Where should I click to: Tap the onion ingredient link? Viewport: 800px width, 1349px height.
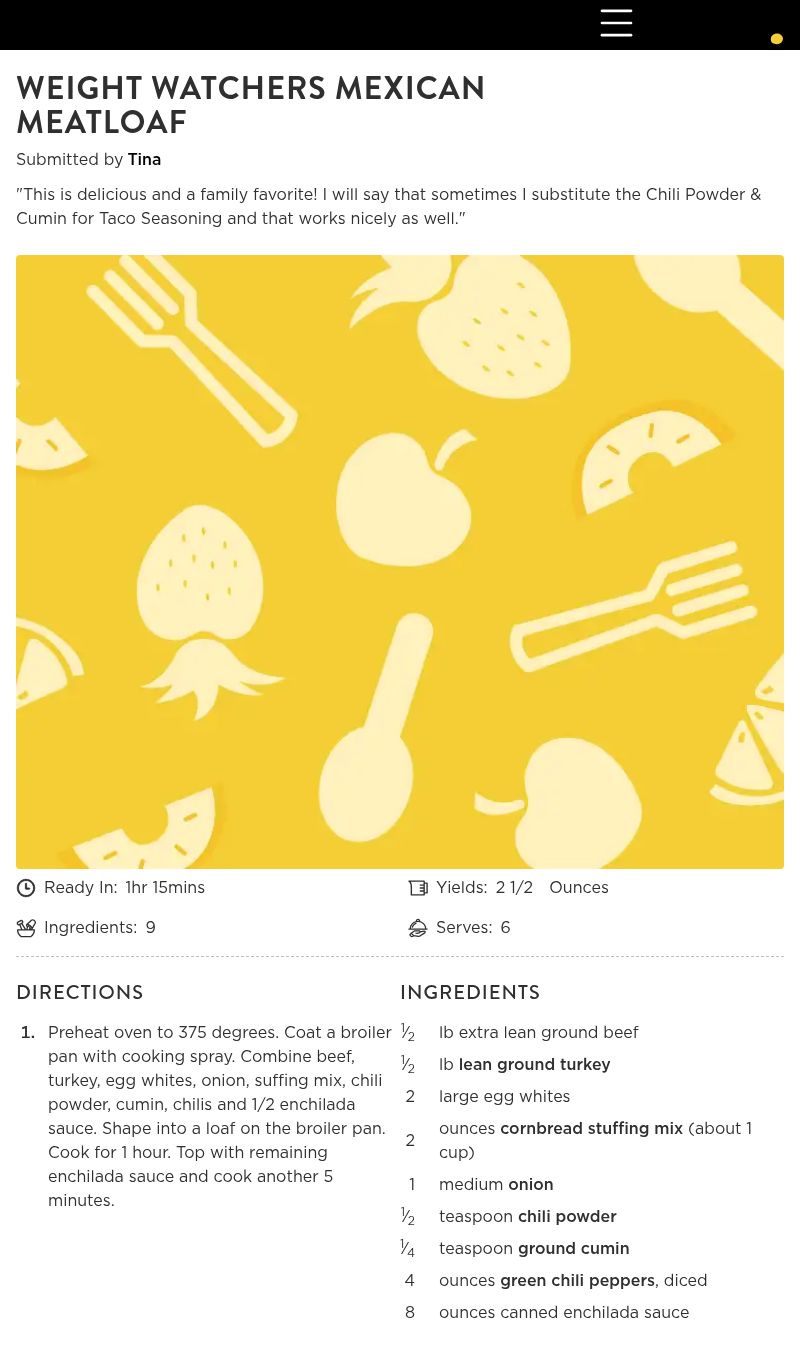530,1185
